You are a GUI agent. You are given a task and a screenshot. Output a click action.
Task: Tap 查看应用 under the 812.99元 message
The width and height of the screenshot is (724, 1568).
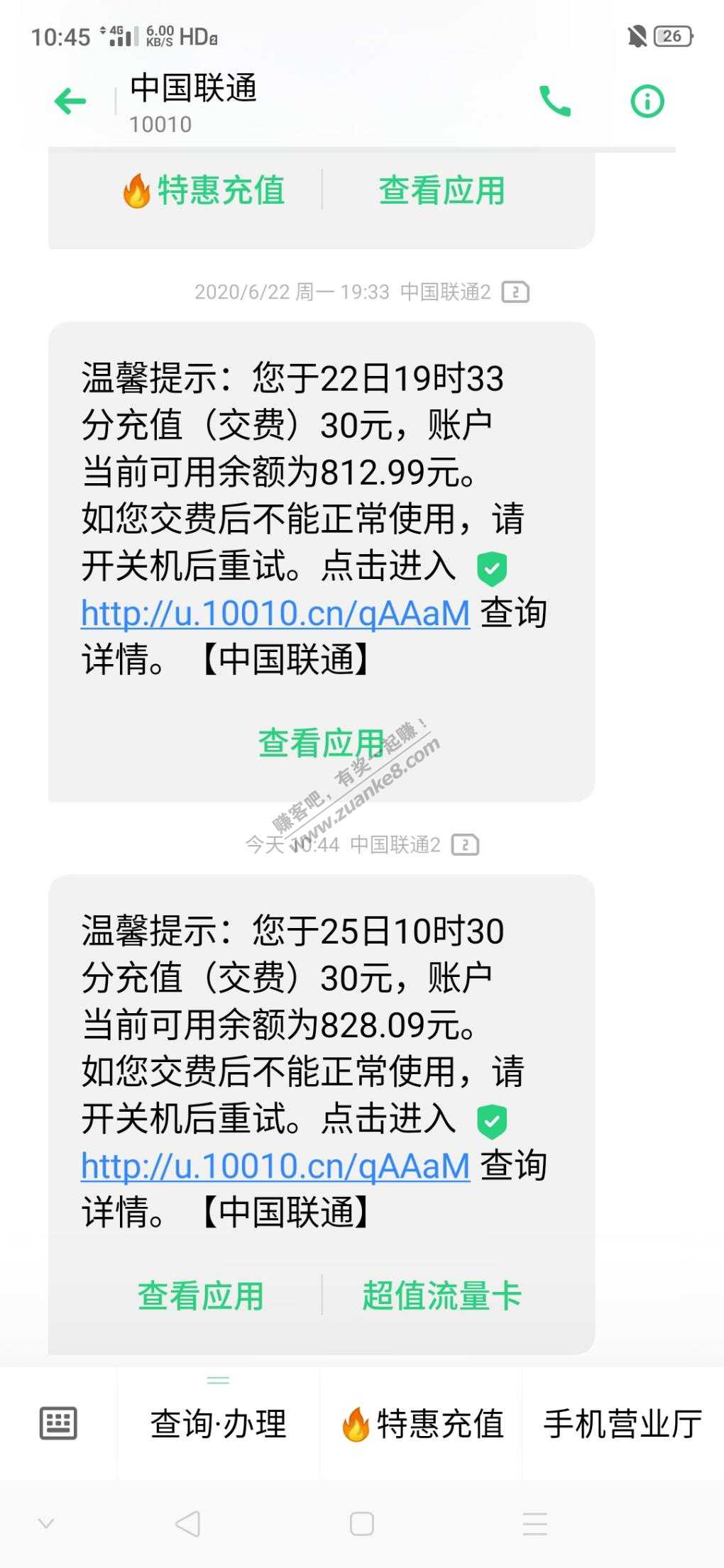pos(321,743)
